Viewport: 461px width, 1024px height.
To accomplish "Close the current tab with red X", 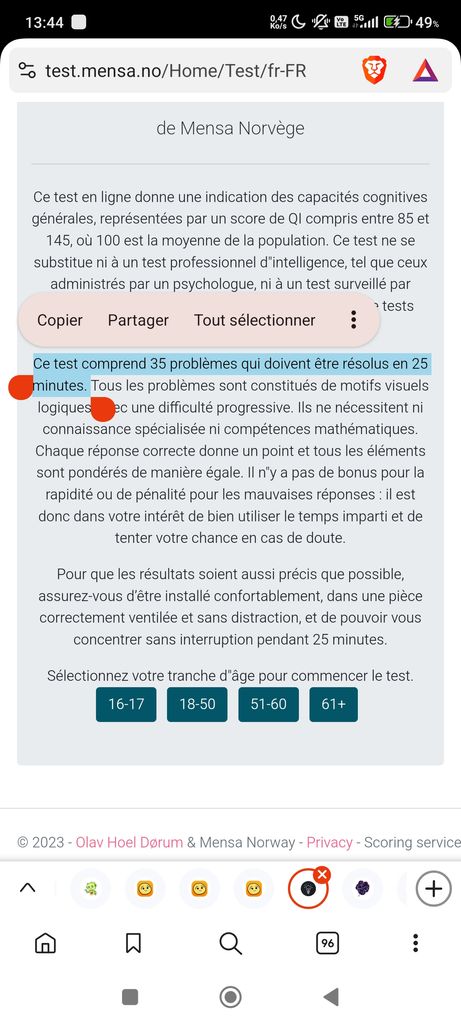I will click(323, 874).
